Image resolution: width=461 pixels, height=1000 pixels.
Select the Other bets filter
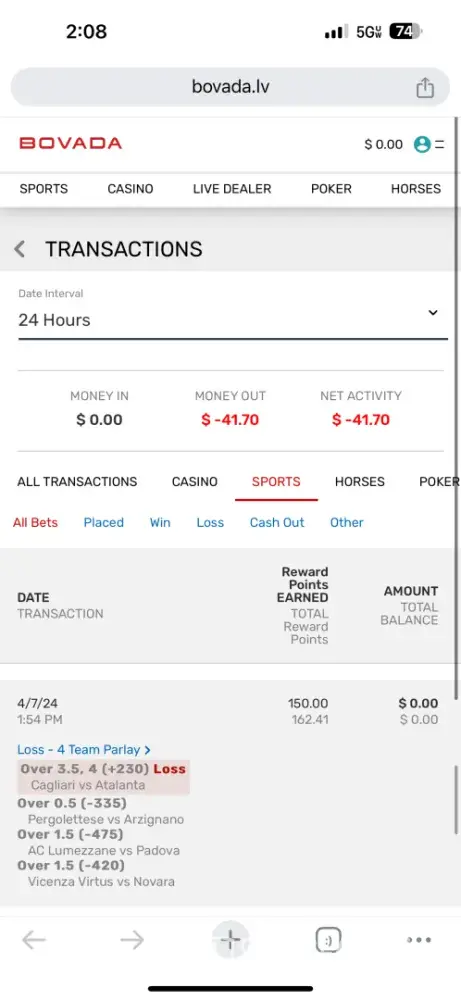[x=346, y=522]
